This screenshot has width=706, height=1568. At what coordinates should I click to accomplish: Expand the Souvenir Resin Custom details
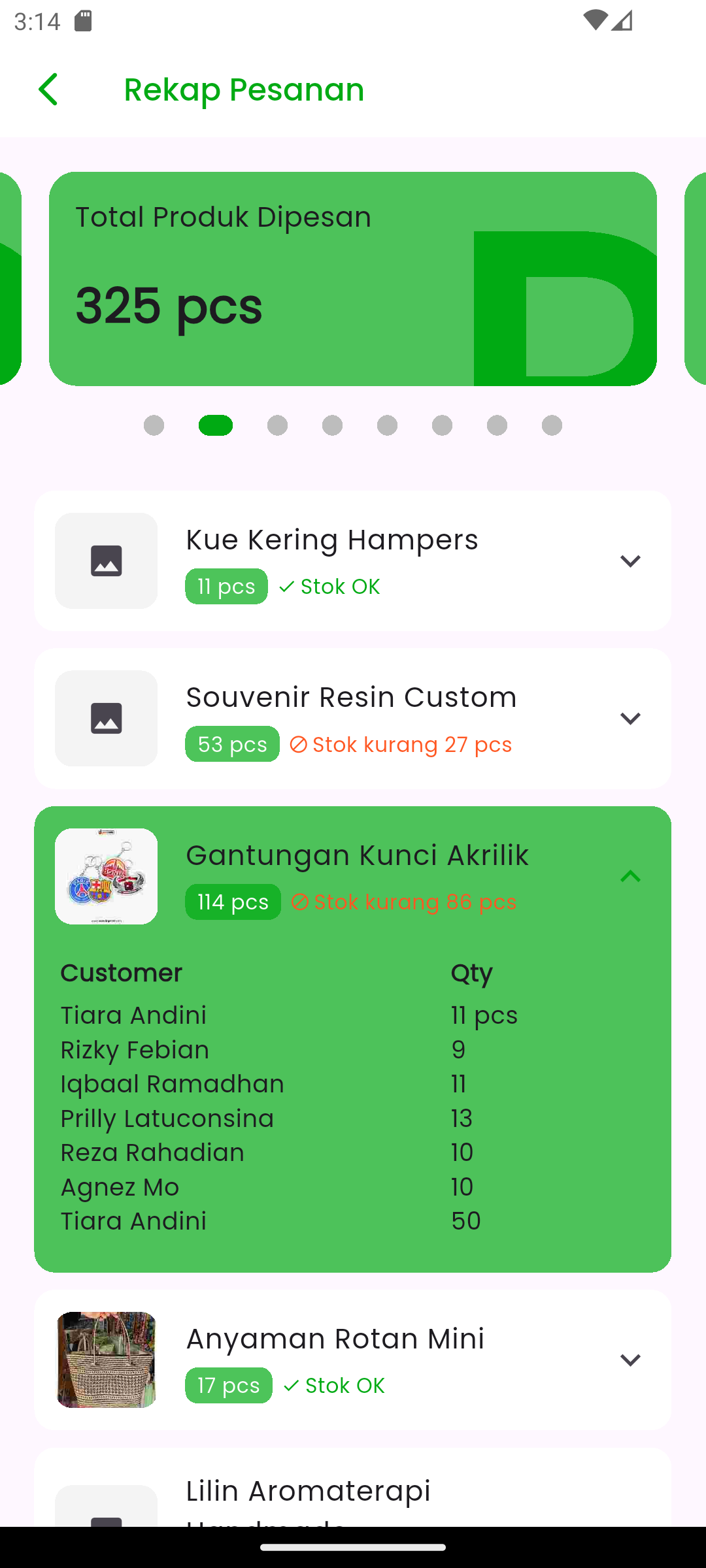630,719
